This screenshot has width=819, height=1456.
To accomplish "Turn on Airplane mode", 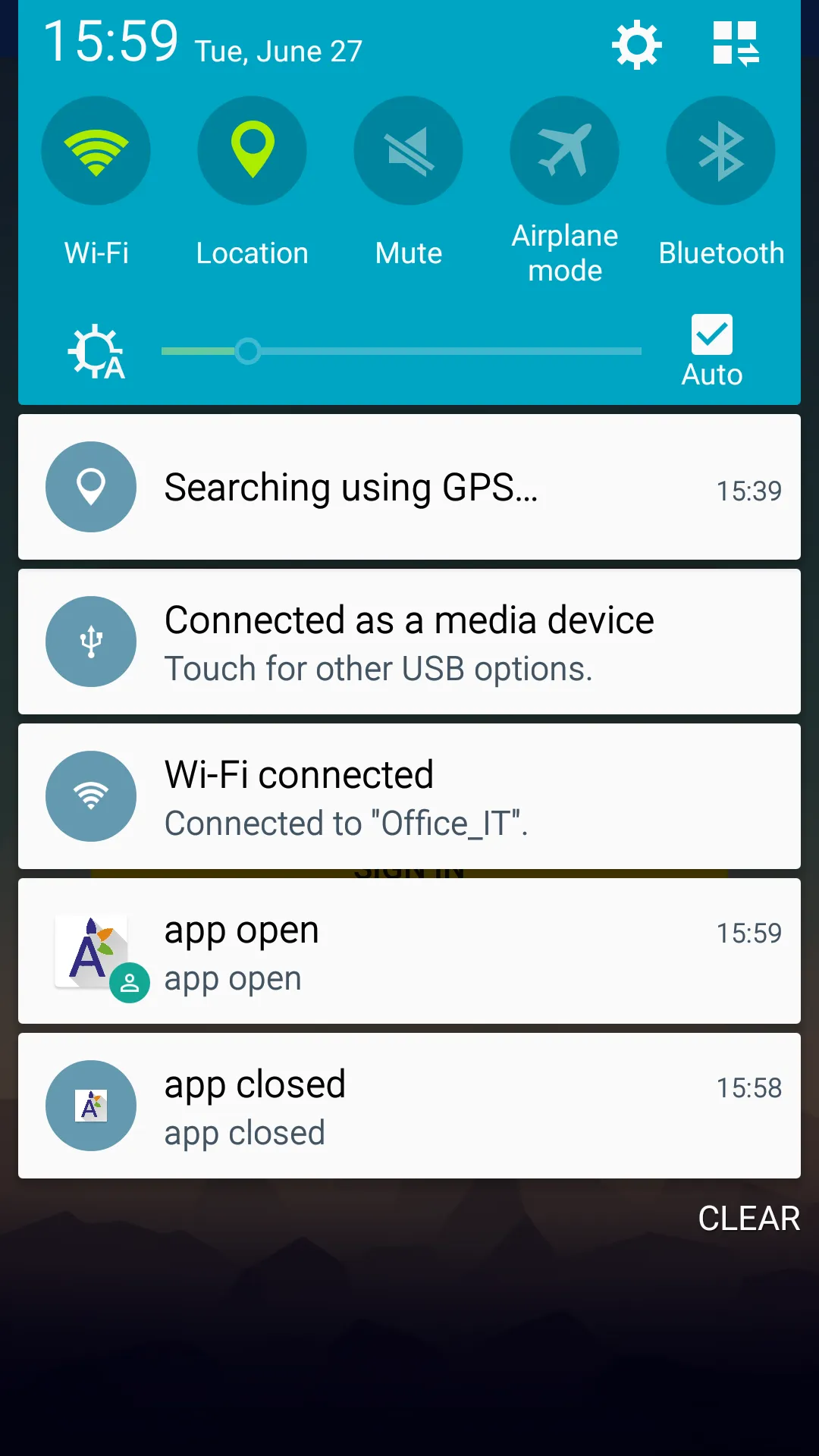I will click(x=565, y=151).
